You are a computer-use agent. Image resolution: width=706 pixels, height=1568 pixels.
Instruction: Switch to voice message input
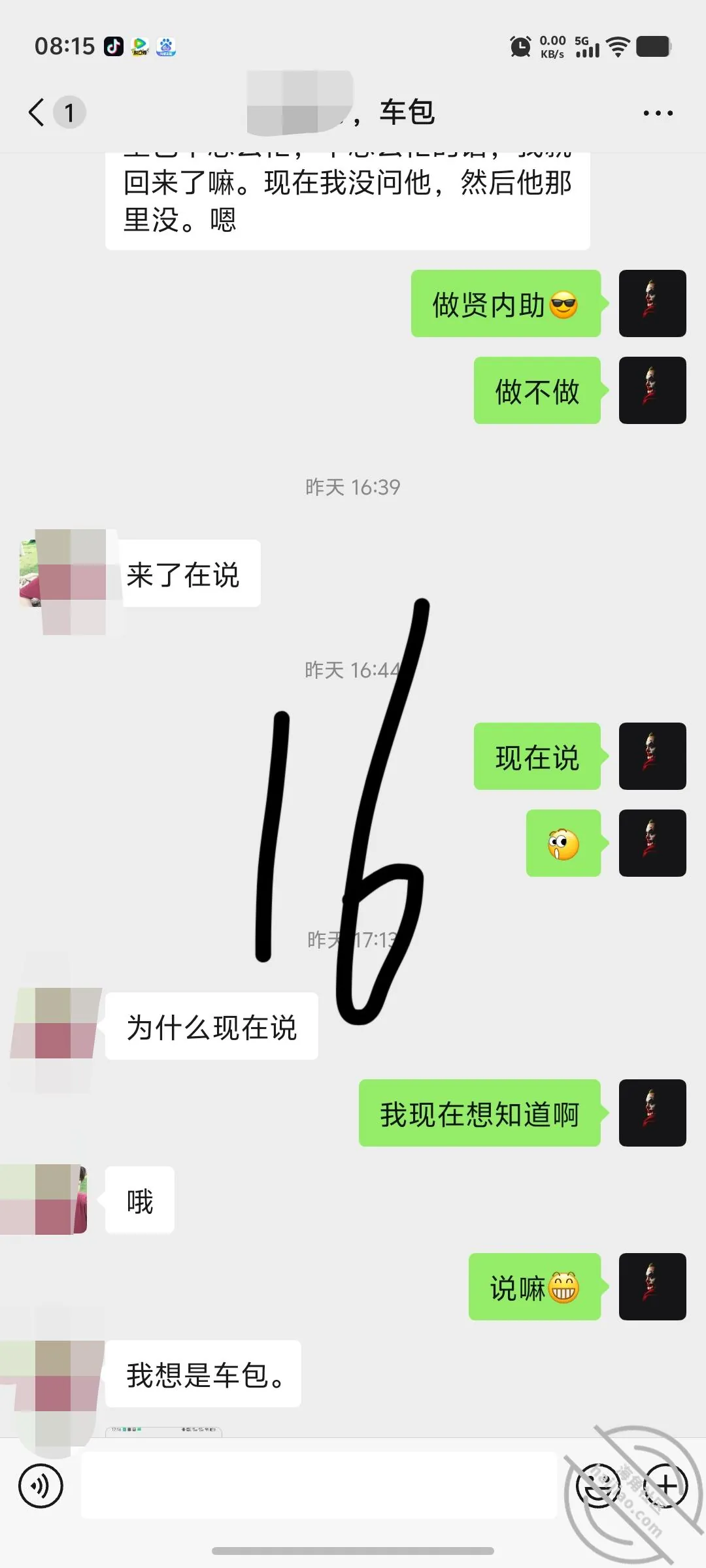click(x=41, y=1486)
